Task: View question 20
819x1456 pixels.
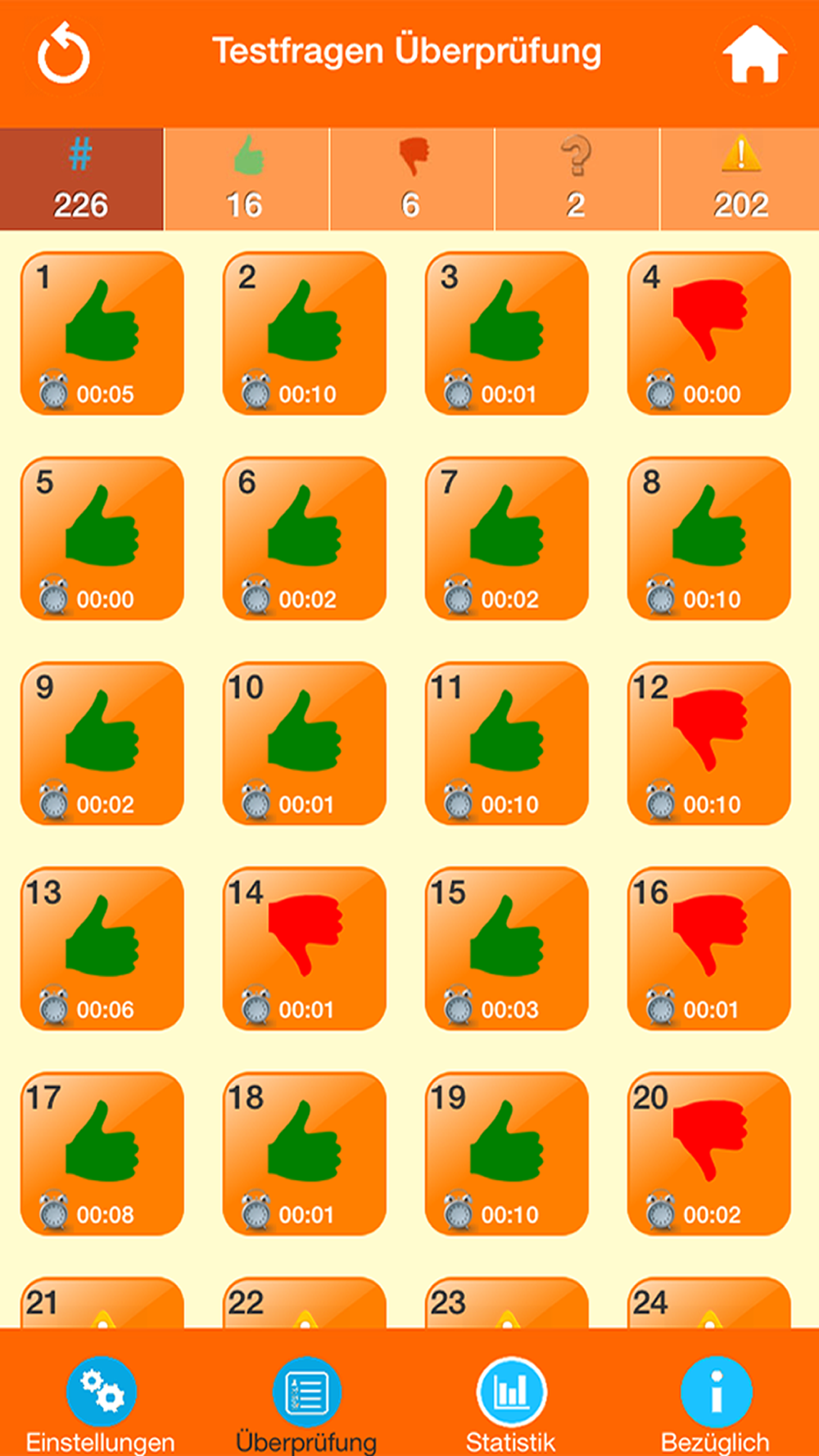Action: pyautogui.click(x=709, y=1153)
